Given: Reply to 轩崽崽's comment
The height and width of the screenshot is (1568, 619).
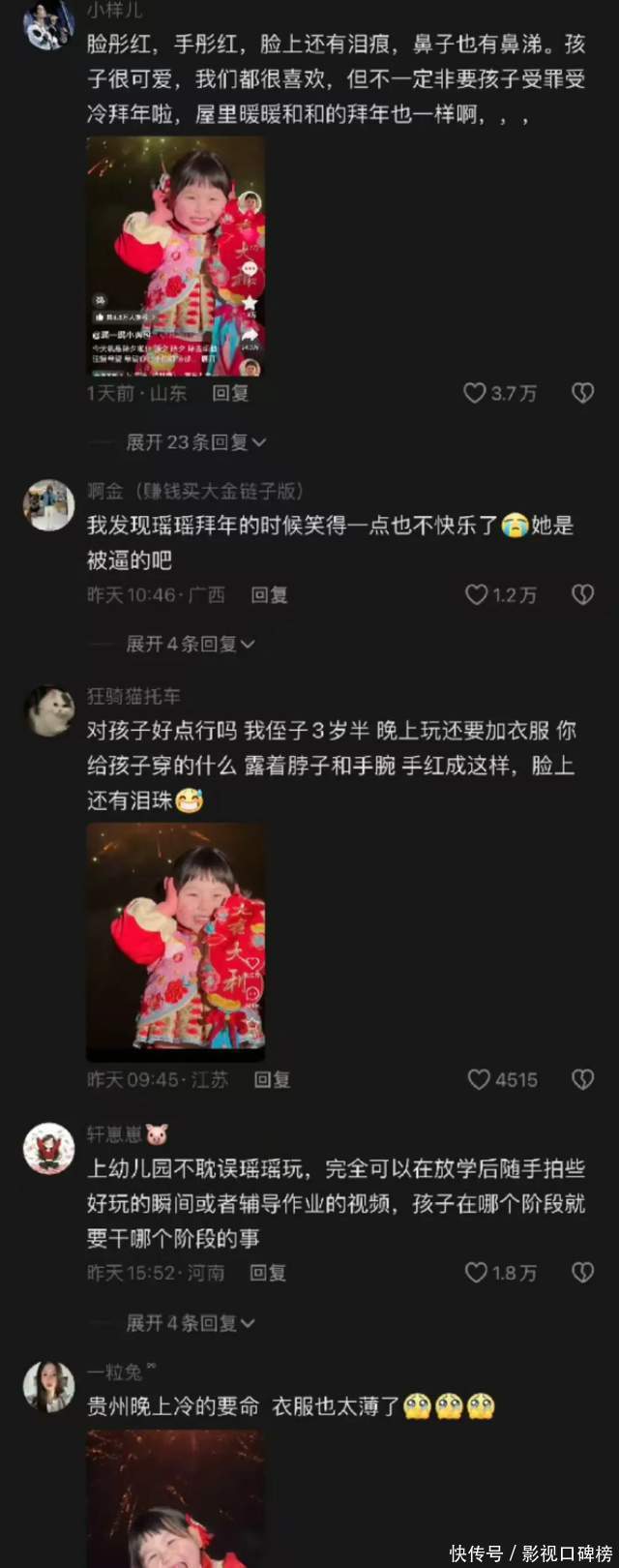Looking at the screenshot, I should tap(268, 1273).
